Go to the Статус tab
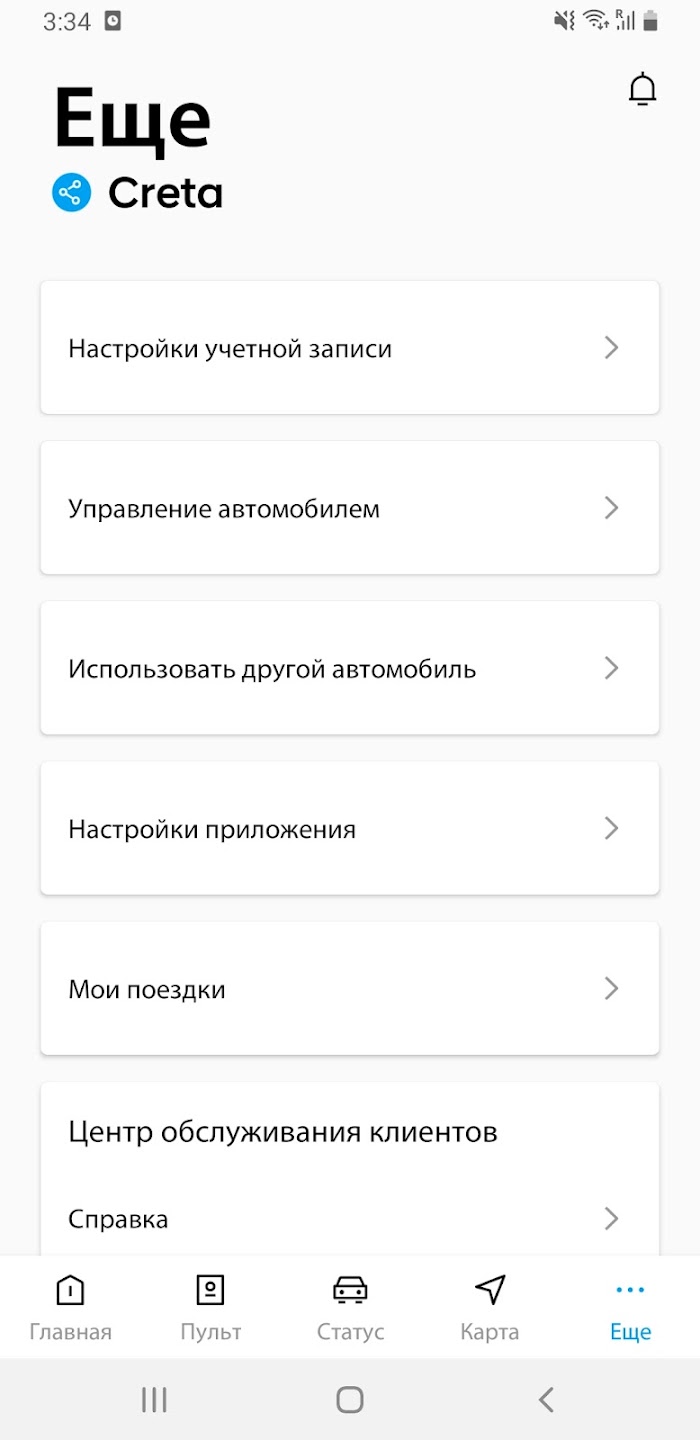Screen dimensions: 700x1440 350,1307
